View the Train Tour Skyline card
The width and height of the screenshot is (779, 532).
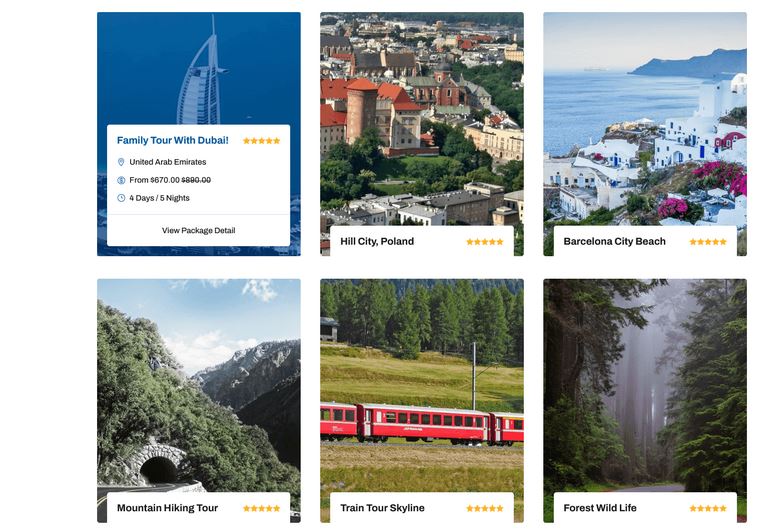[382, 508]
